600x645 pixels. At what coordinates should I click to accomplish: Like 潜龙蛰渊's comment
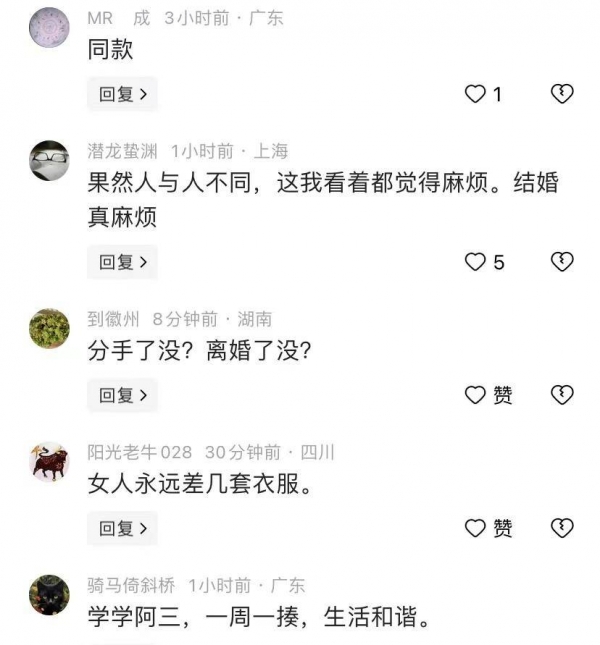(x=476, y=263)
